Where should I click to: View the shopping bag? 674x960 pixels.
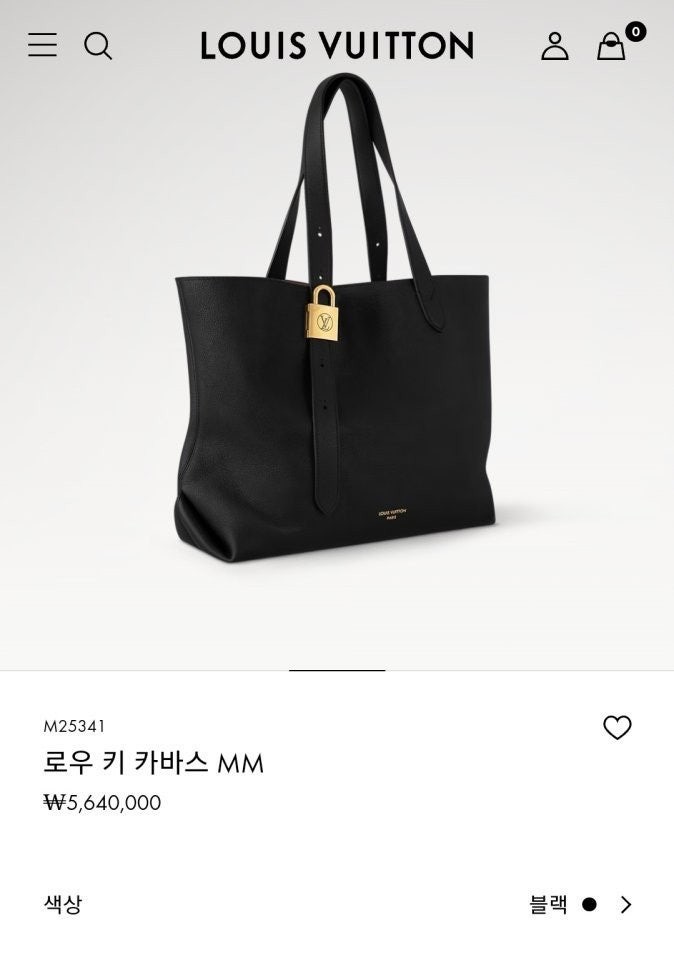612,46
